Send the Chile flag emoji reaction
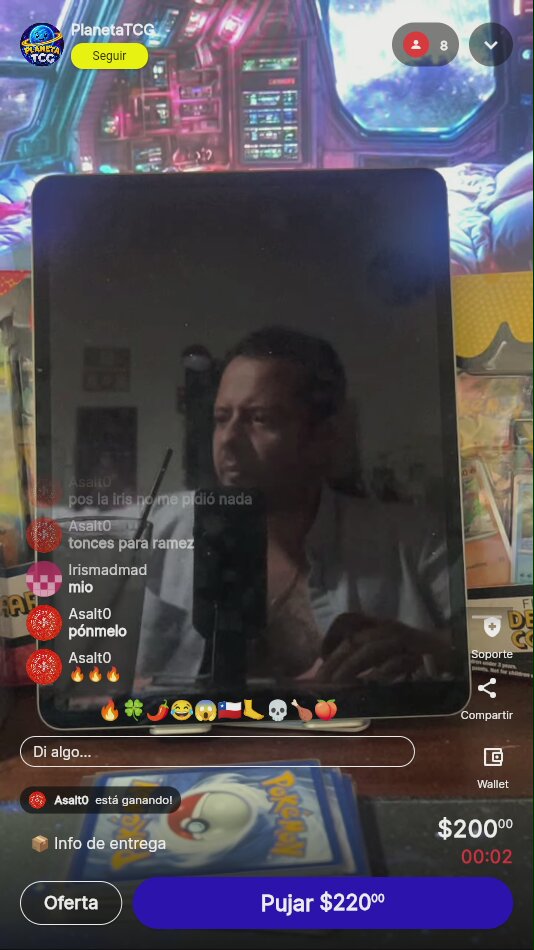Screen dimensions: 534x950 click(229, 709)
